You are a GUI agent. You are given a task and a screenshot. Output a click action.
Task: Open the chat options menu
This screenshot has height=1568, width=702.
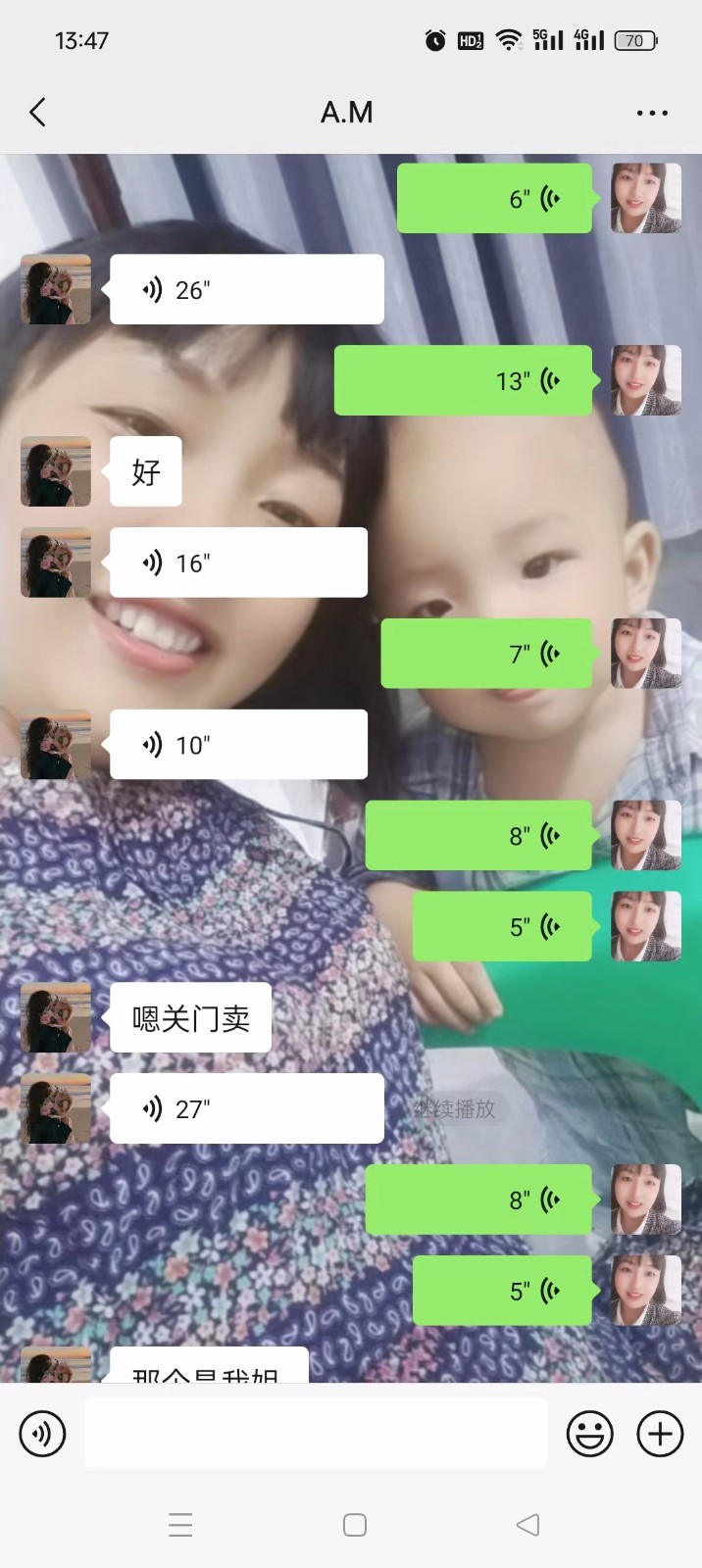click(x=652, y=113)
